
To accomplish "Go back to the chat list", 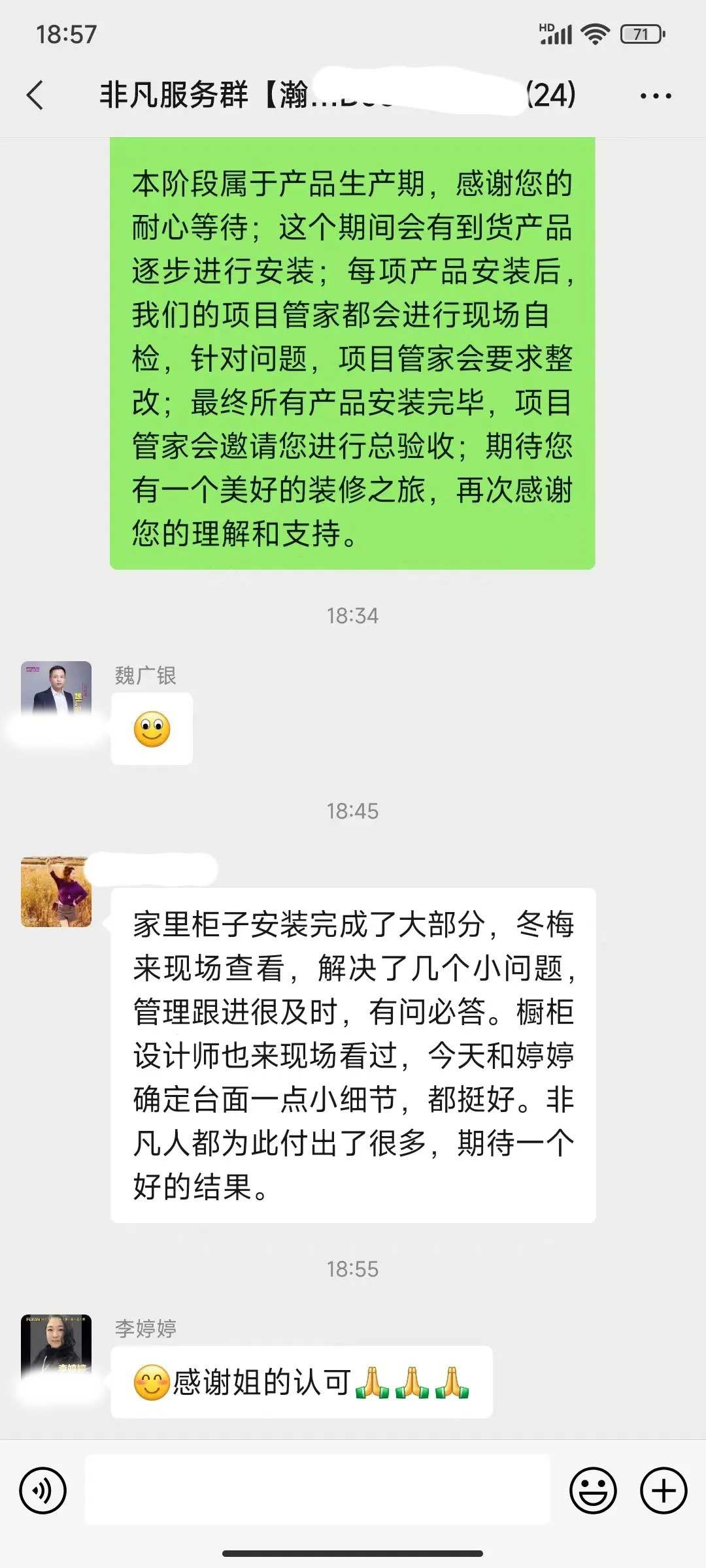I will click(x=35, y=95).
